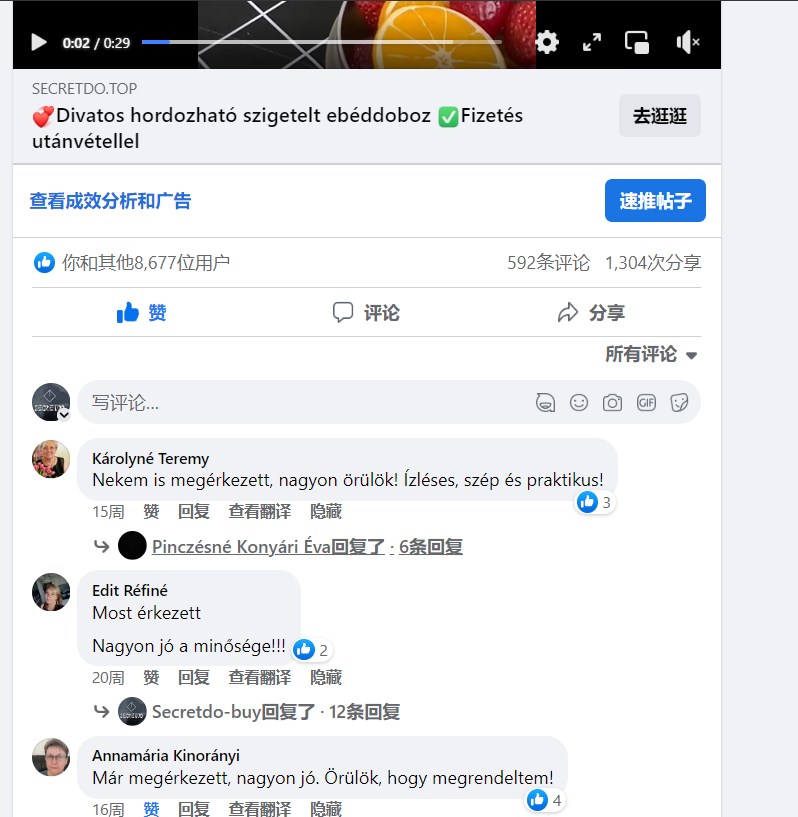Screen dimensions: 798x817
Task: Play the video
Action: click(x=39, y=42)
